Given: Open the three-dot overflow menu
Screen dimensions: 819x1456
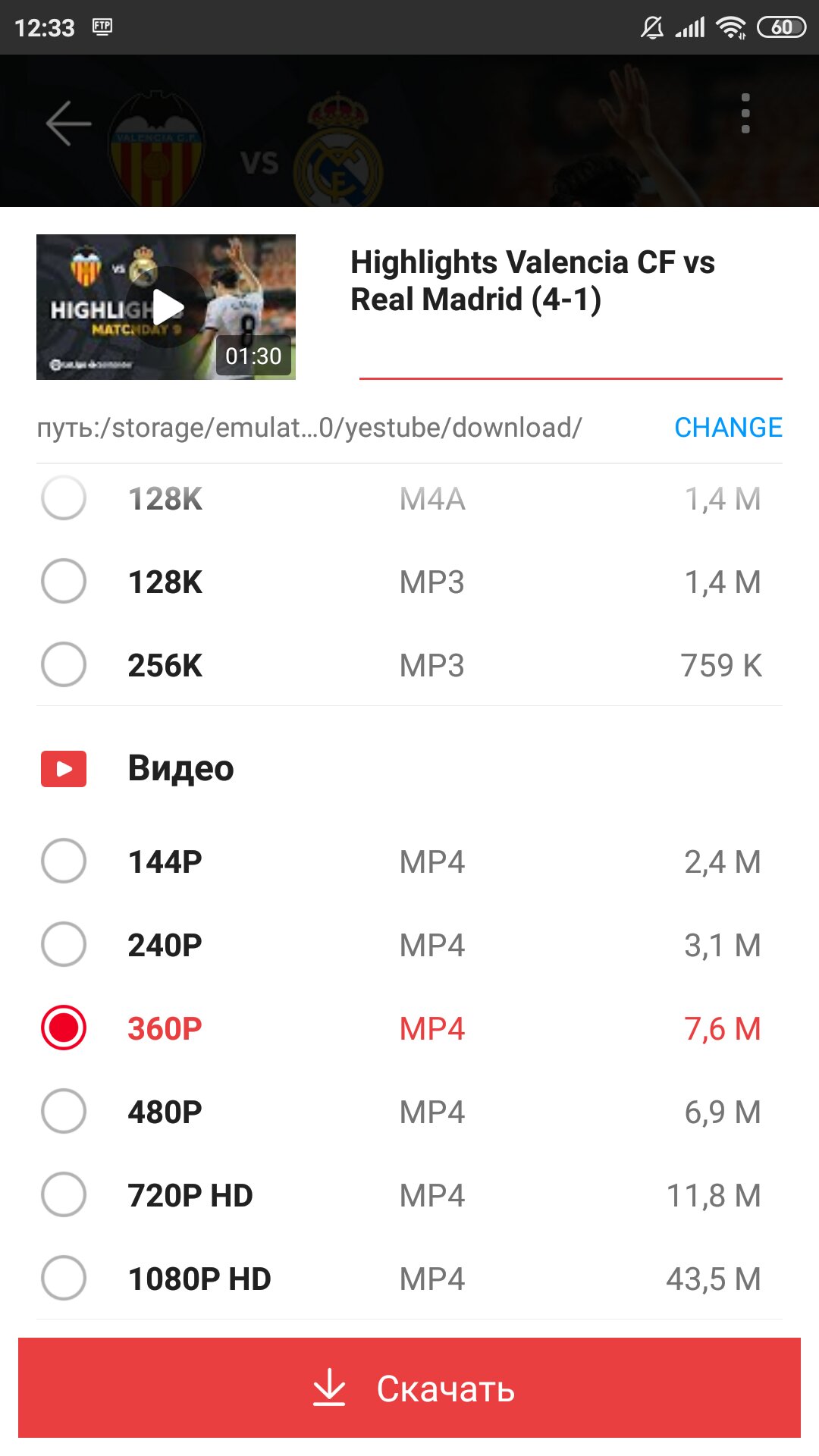Looking at the screenshot, I should tap(745, 114).
